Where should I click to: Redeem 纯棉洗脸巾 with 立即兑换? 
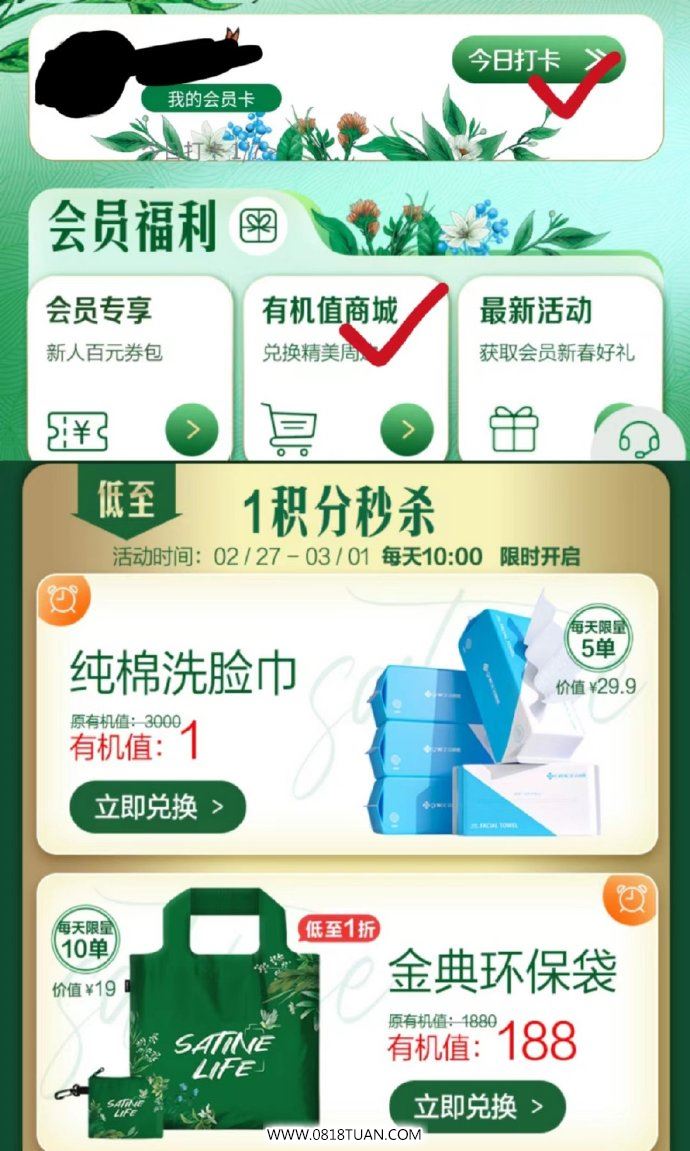tap(158, 807)
